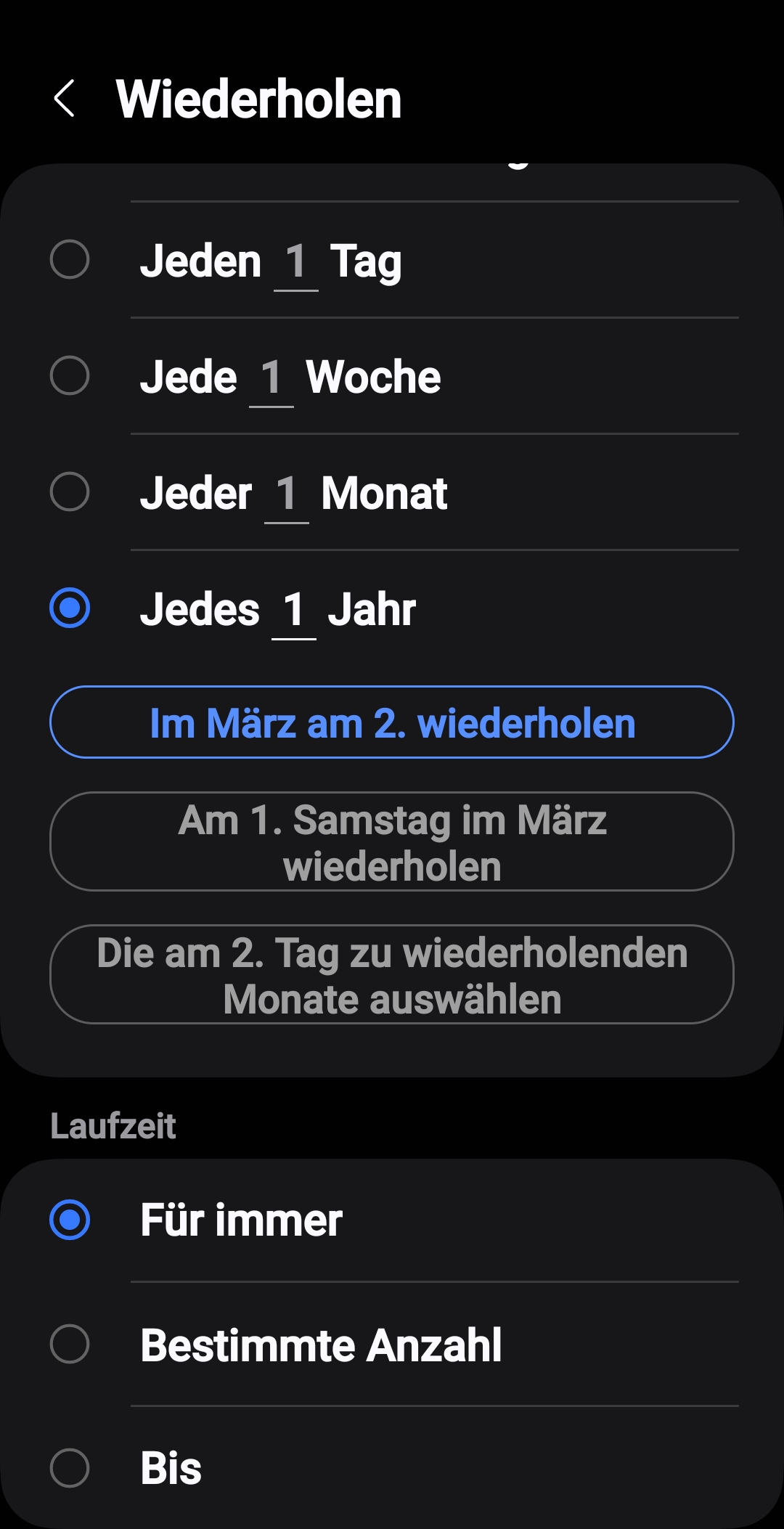Select "Bestimmte Anzahl" as duration

70,1344
